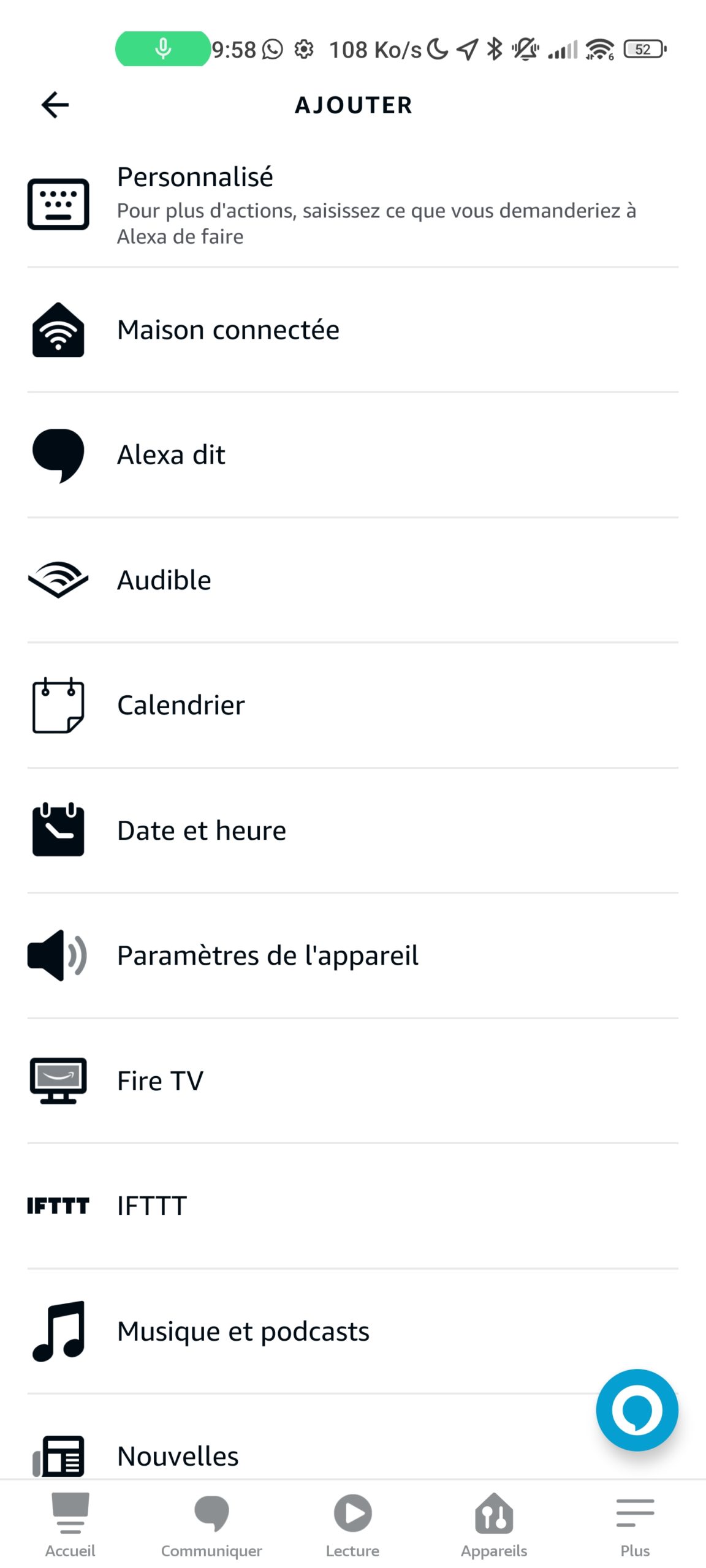Open the Audible option

click(353, 580)
